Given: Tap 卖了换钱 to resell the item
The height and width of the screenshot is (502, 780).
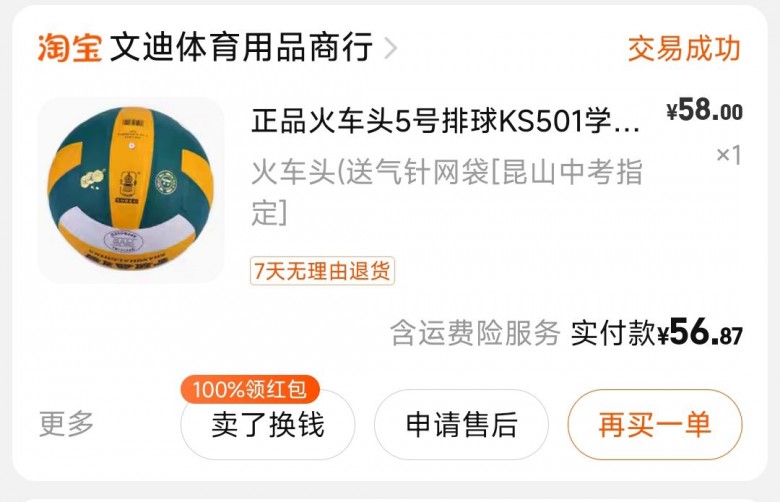Looking at the screenshot, I should tap(267, 425).
